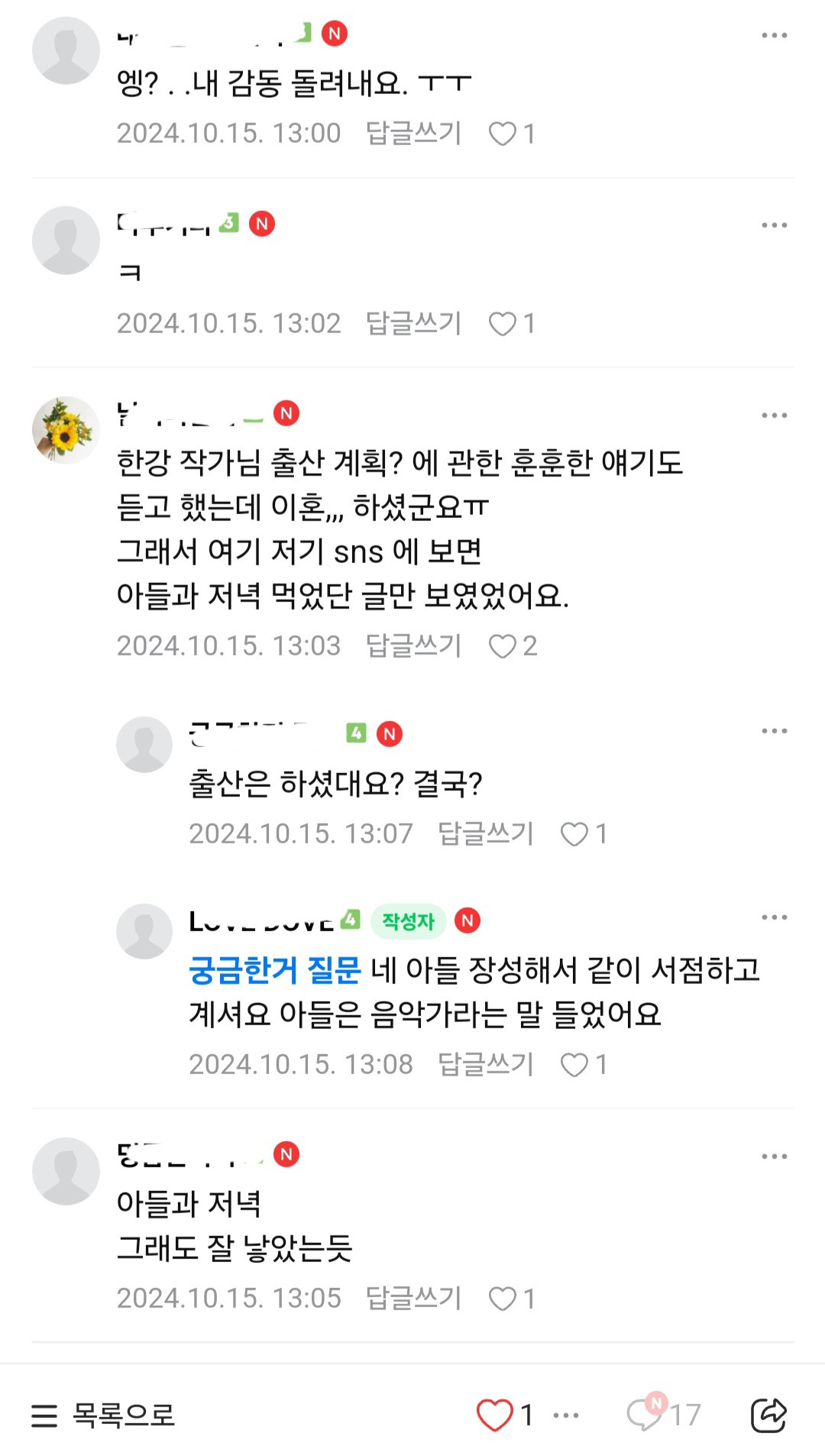This screenshot has height=1456, width=825.
Task: Click the heart icon on the 13:00 comment
Action: coord(504,133)
